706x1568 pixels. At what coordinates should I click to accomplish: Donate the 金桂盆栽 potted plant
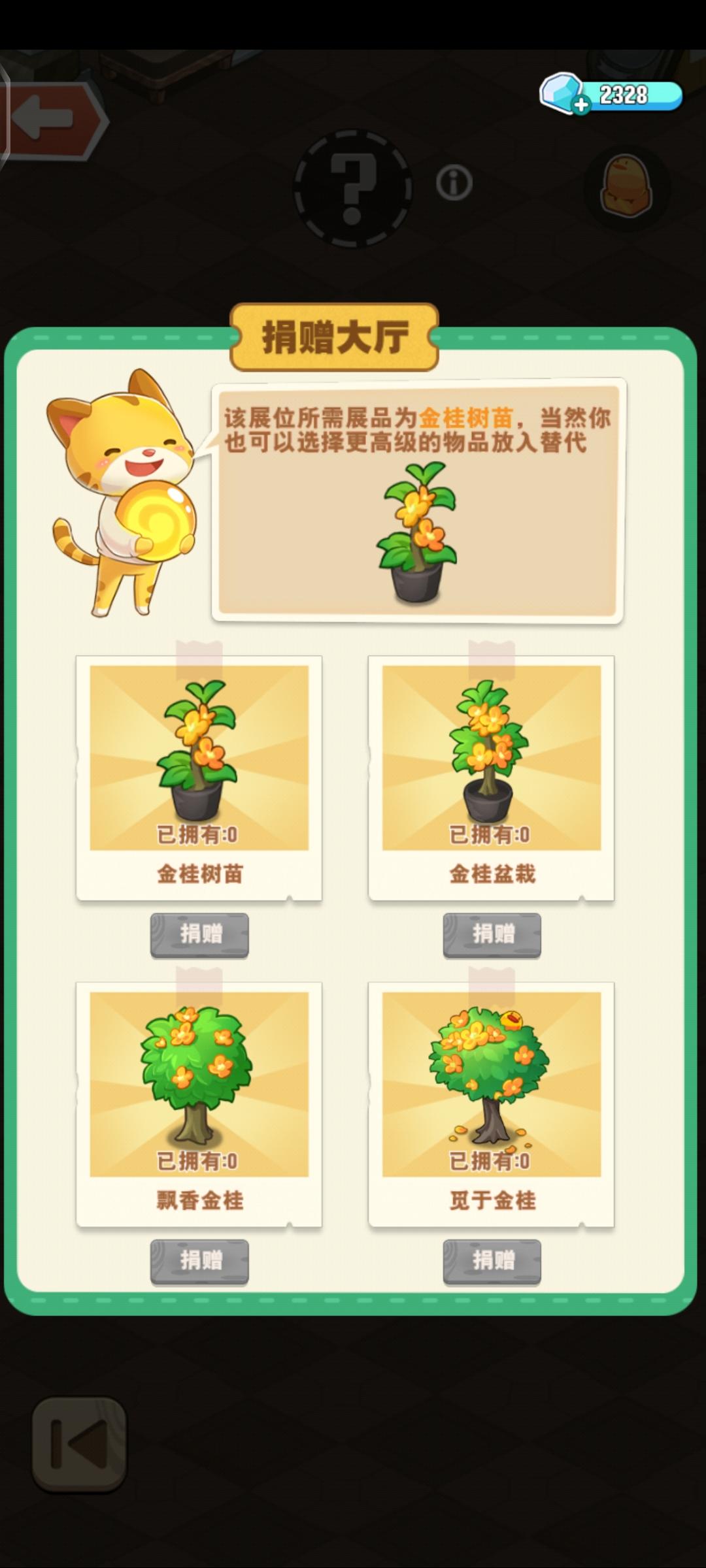[x=492, y=934]
